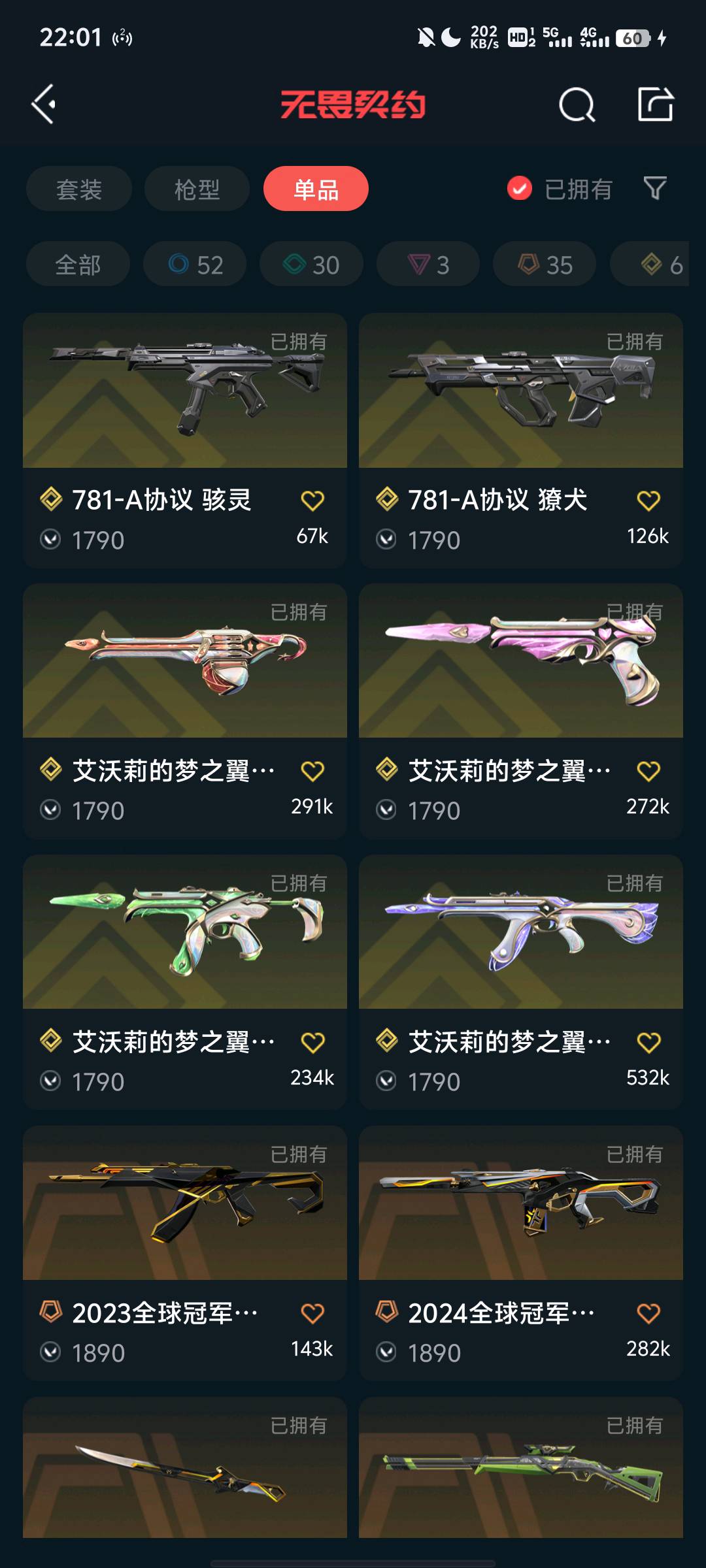The height and width of the screenshot is (1568, 706).
Task: Go back using the arrow icon
Action: [44, 104]
